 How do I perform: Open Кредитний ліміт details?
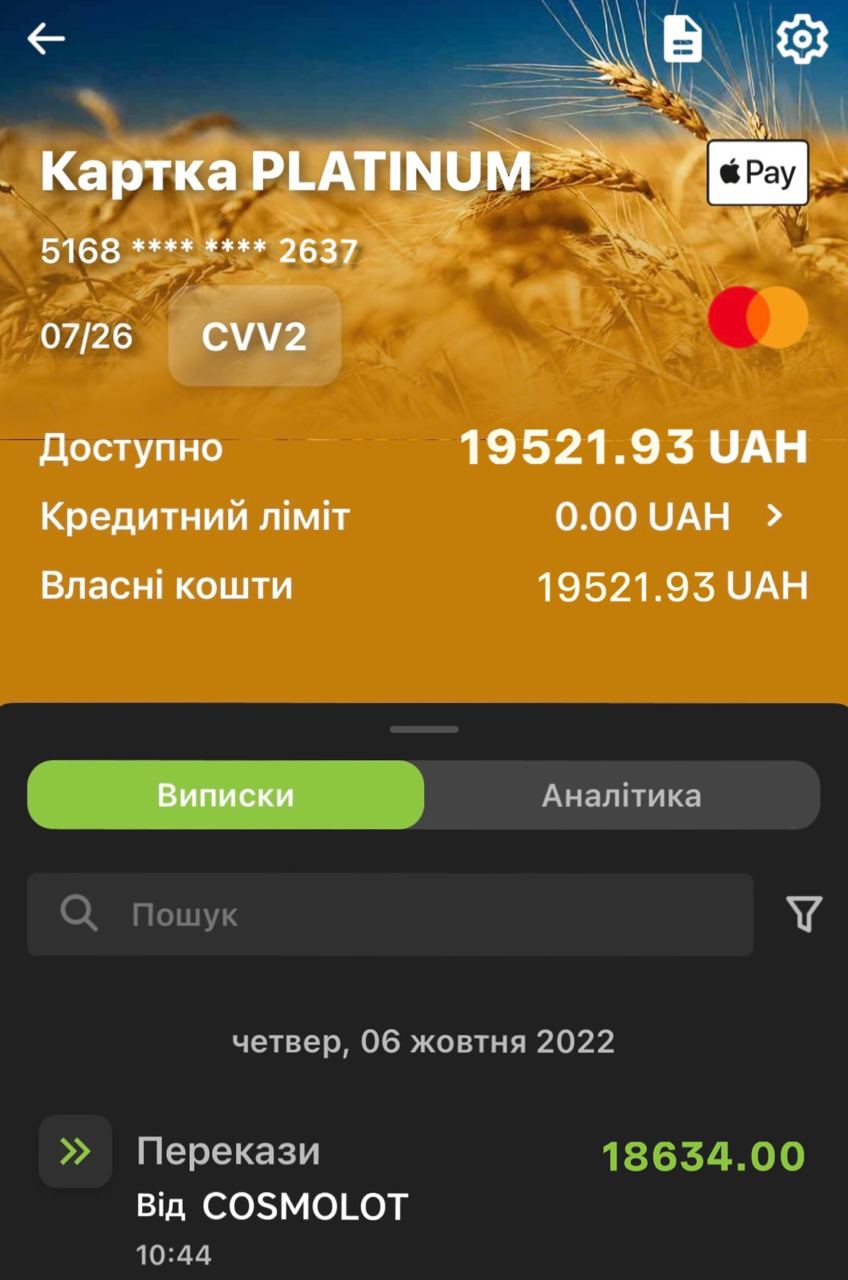click(773, 516)
